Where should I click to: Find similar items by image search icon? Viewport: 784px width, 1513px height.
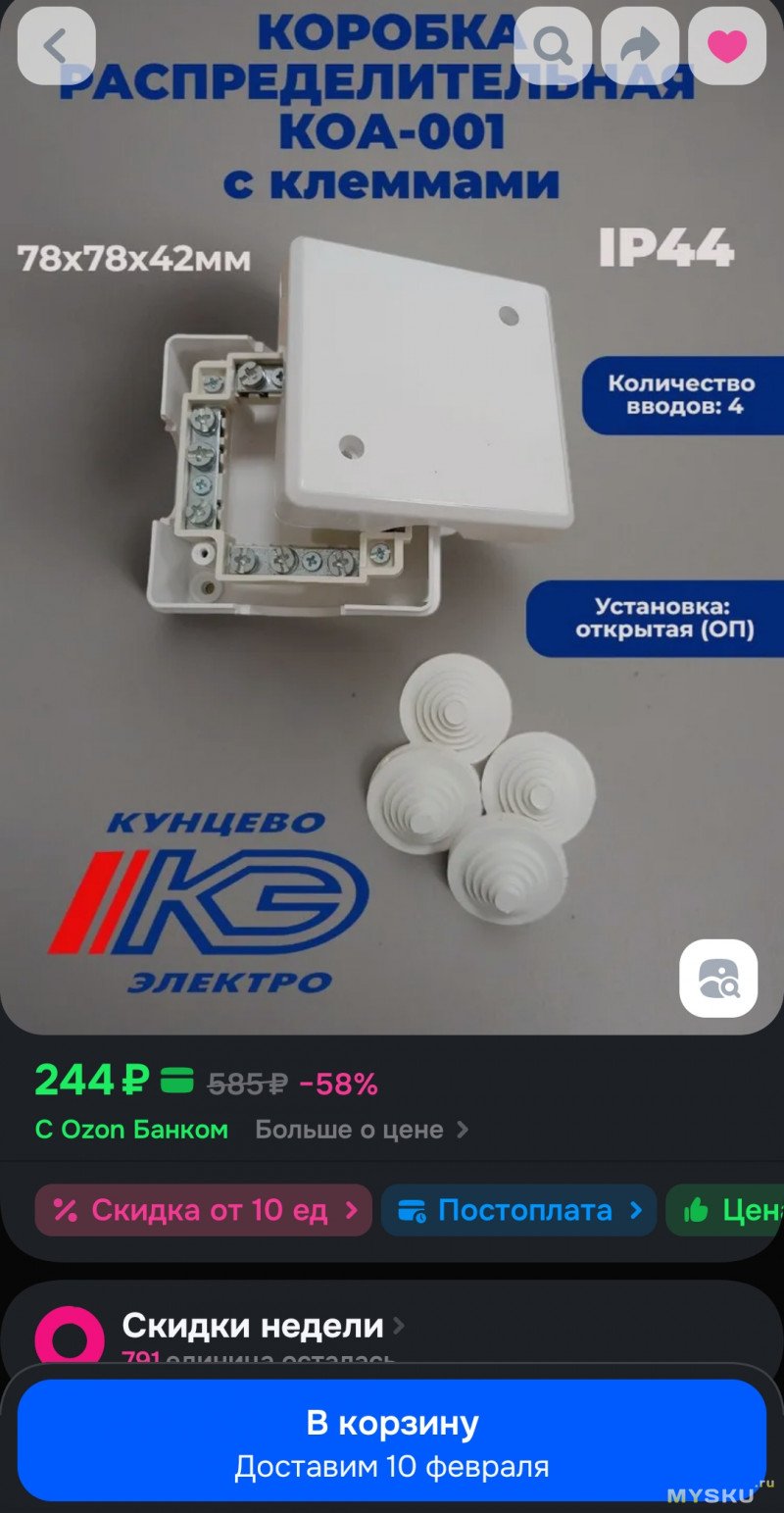tap(718, 978)
